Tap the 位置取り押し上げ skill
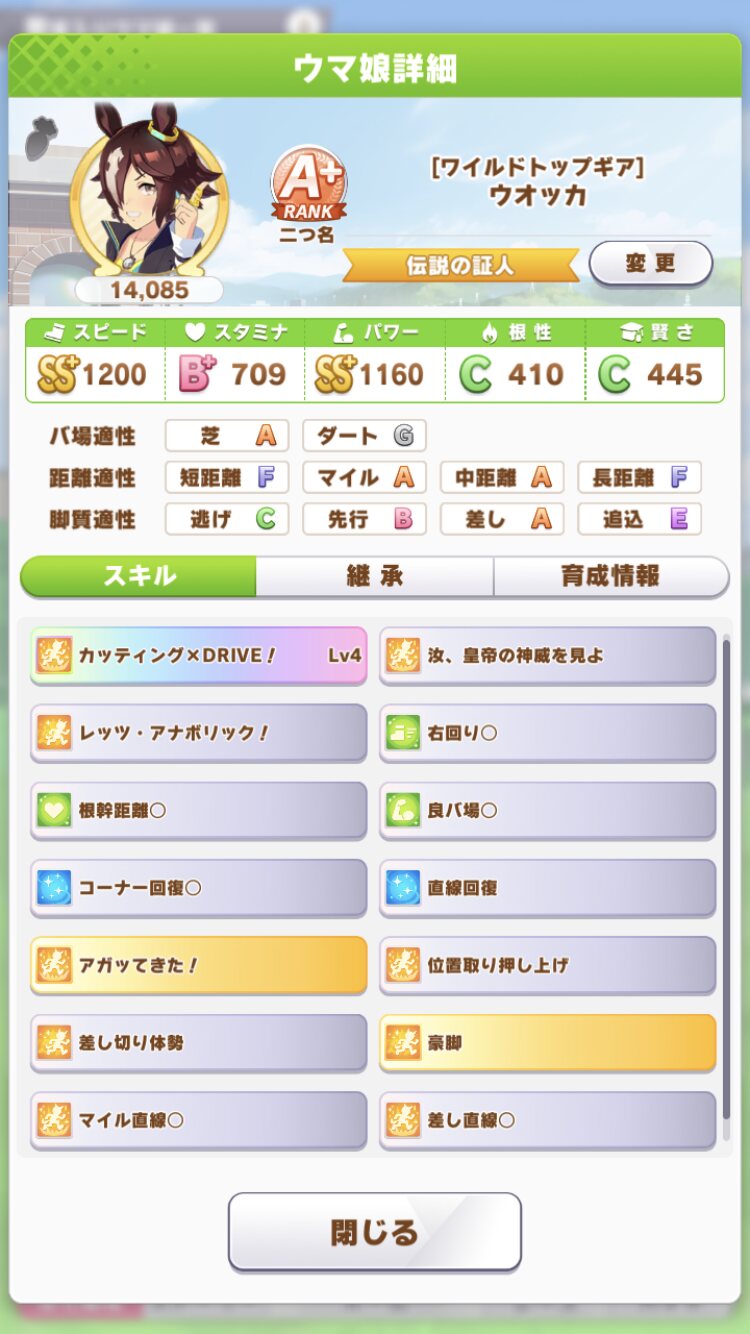Image resolution: width=750 pixels, height=1334 pixels. point(547,965)
